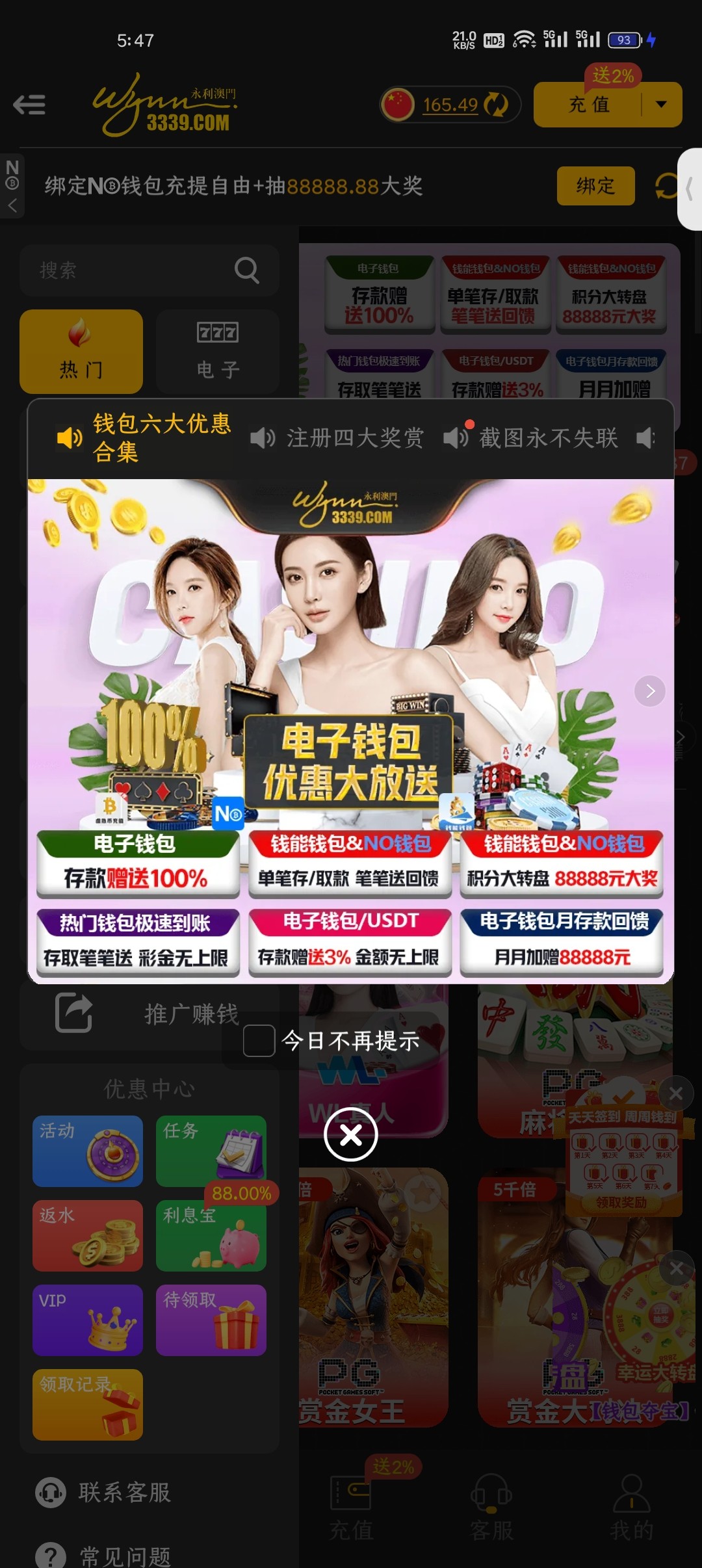Select the 热门 category
The width and height of the screenshot is (702, 1568).
coord(81,352)
